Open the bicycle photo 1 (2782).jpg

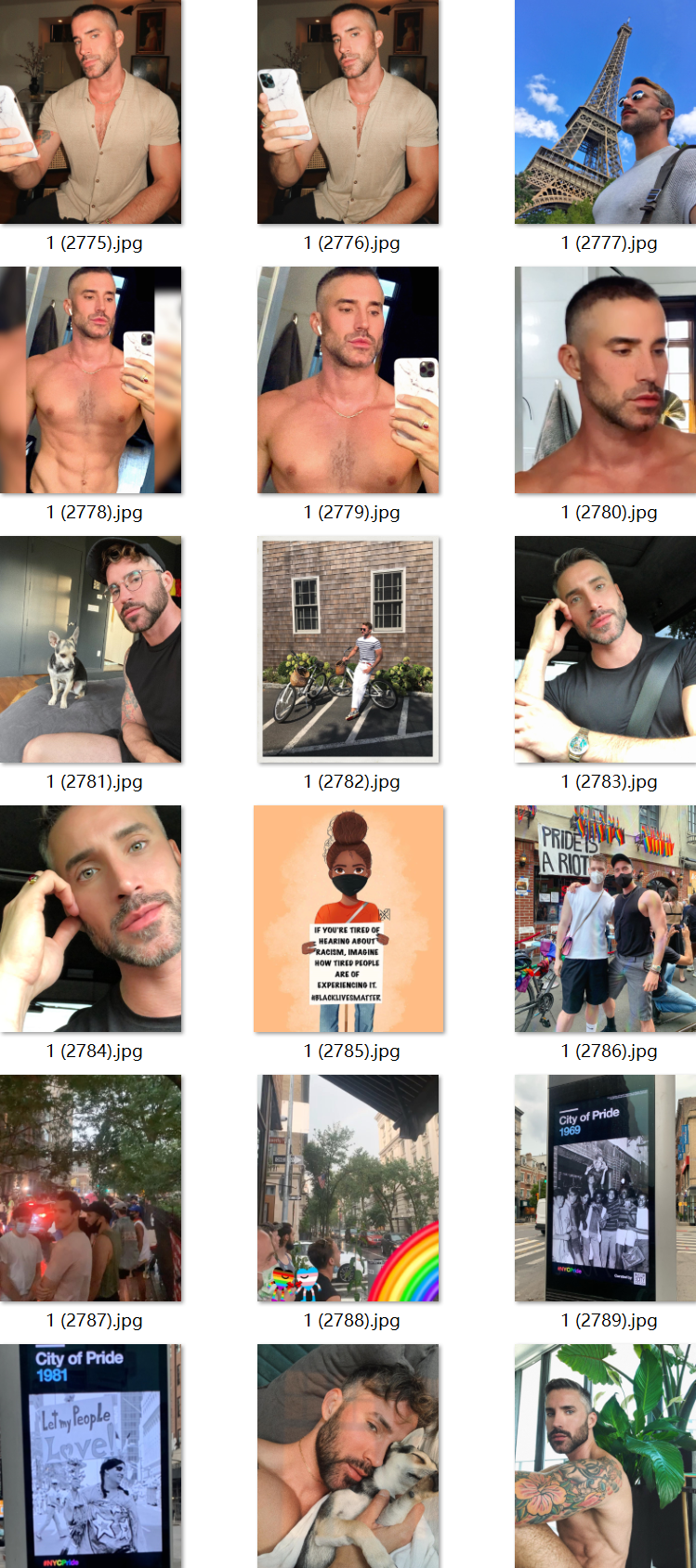point(348,649)
